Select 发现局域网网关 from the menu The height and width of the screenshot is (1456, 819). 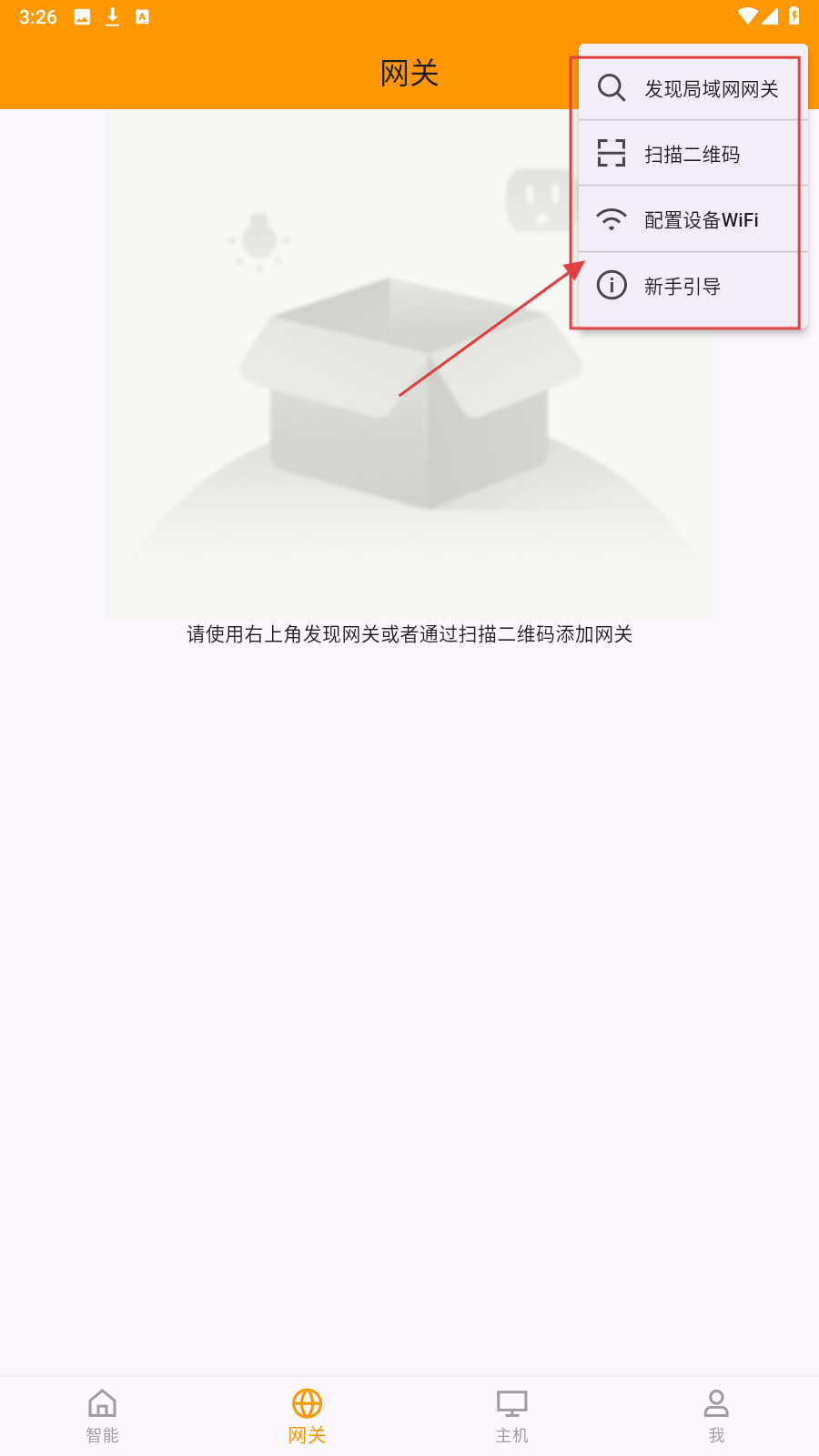pos(693,88)
